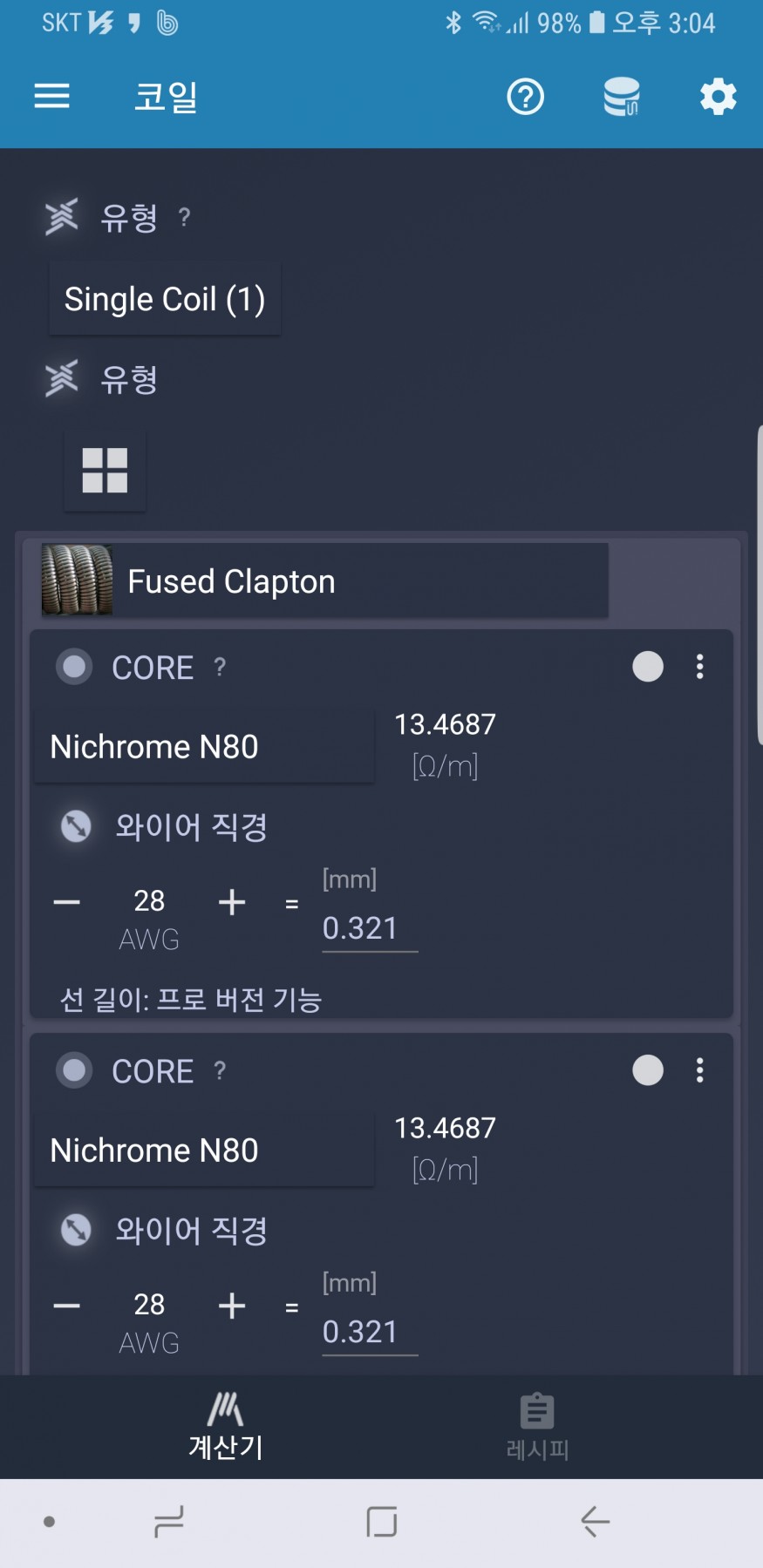Switch to the 계산기 tab
This screenshot has height=1568, width=763.
[x=226, y=1427]
